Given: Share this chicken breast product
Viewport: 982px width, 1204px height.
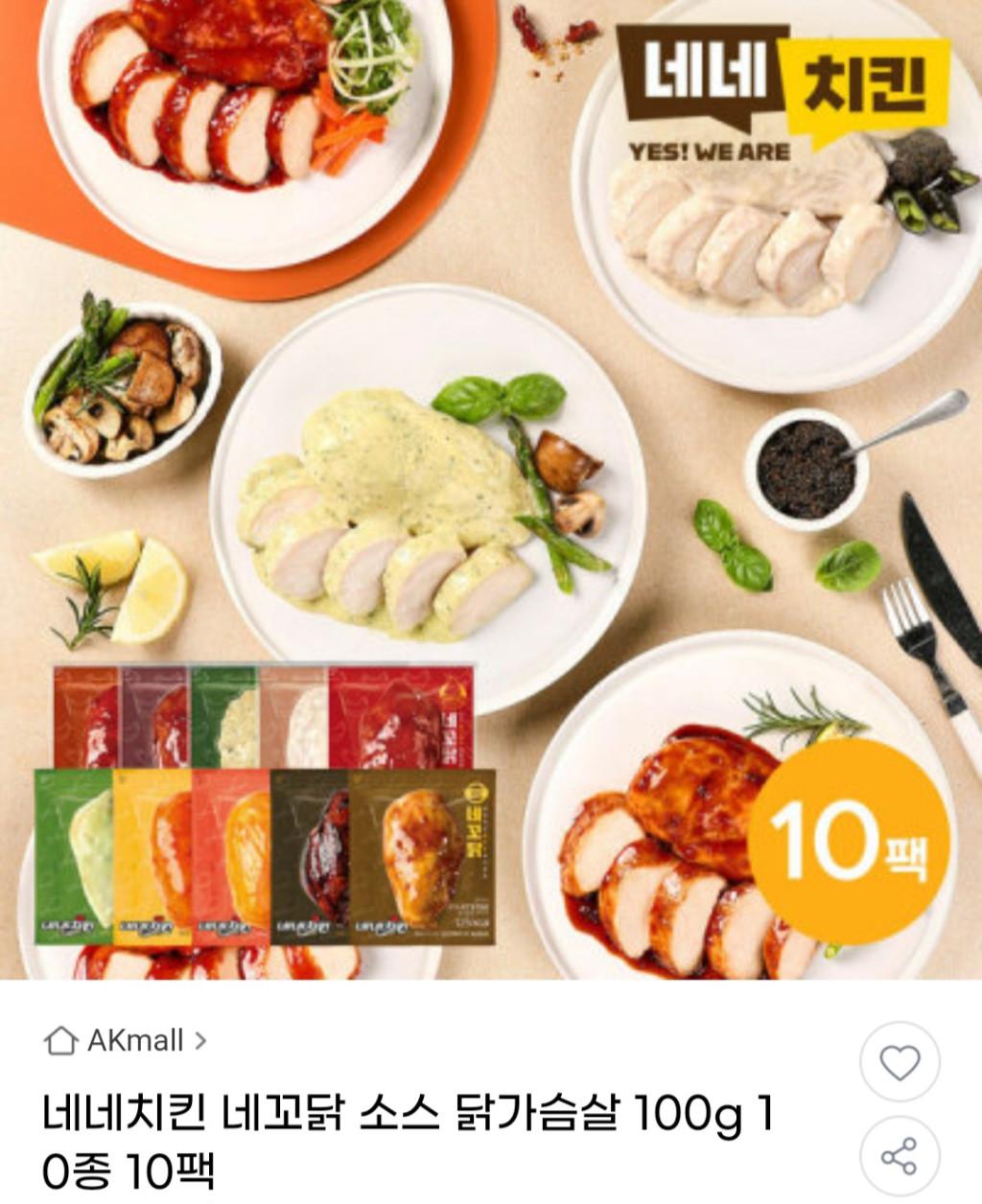Looking at the screenshot, I should point(899,1155).
